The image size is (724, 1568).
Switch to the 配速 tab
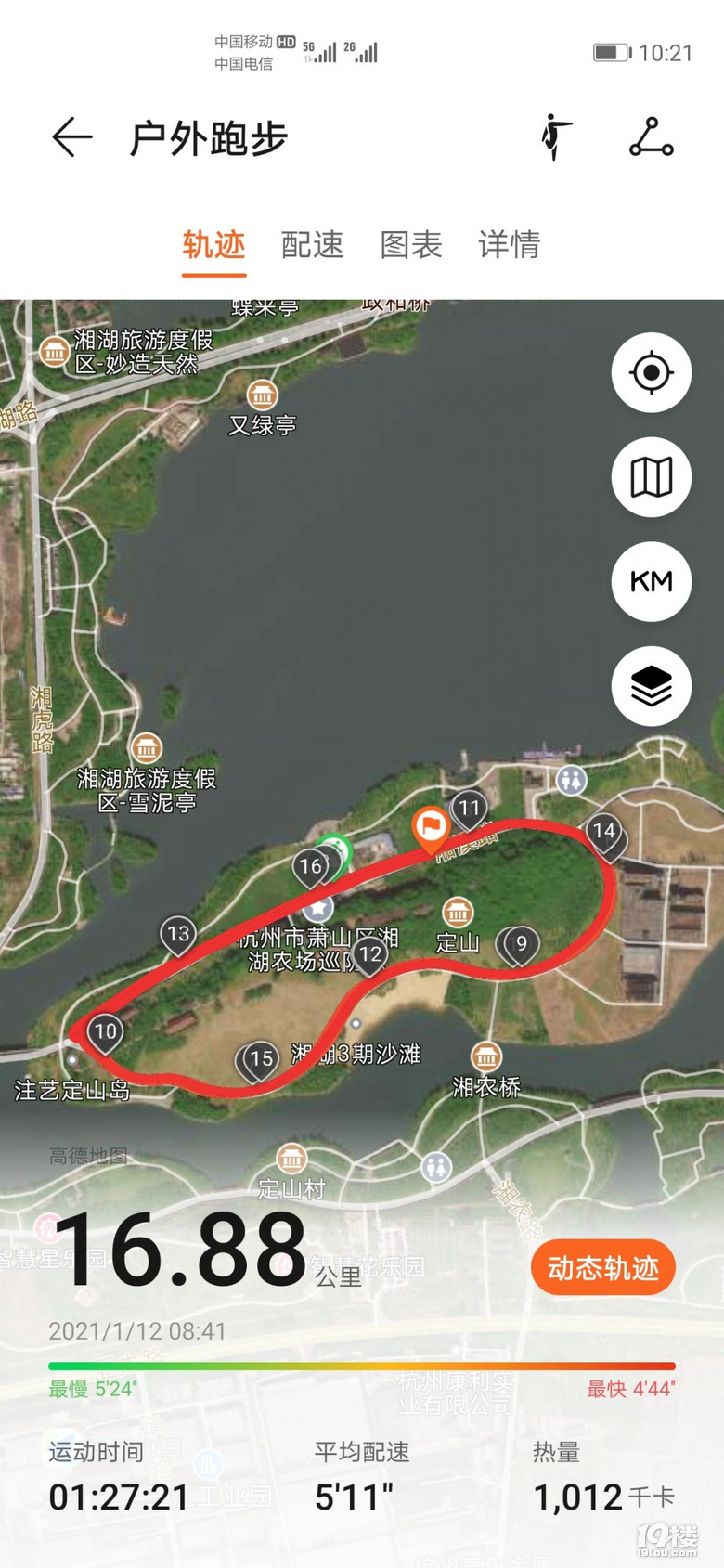(x=312, y=245)
